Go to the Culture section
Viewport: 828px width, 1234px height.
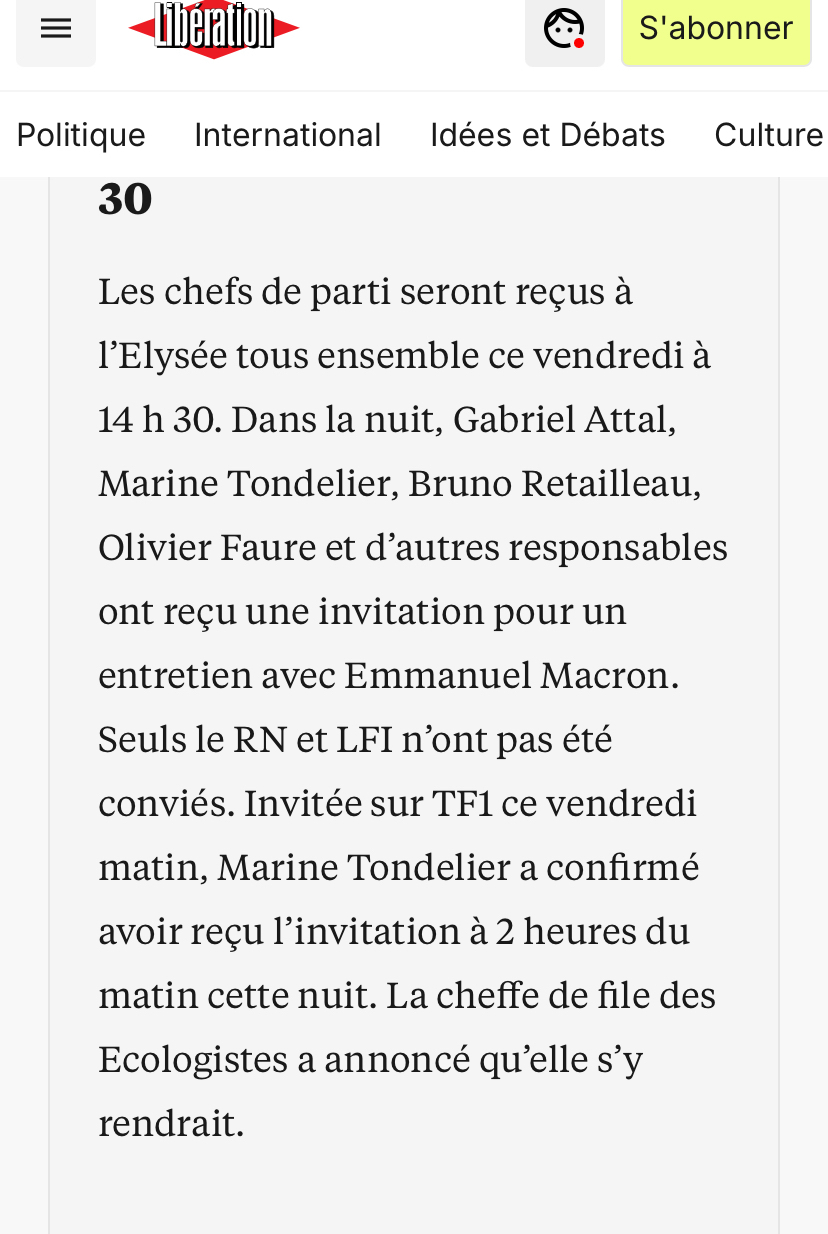(x=768, y=135)
